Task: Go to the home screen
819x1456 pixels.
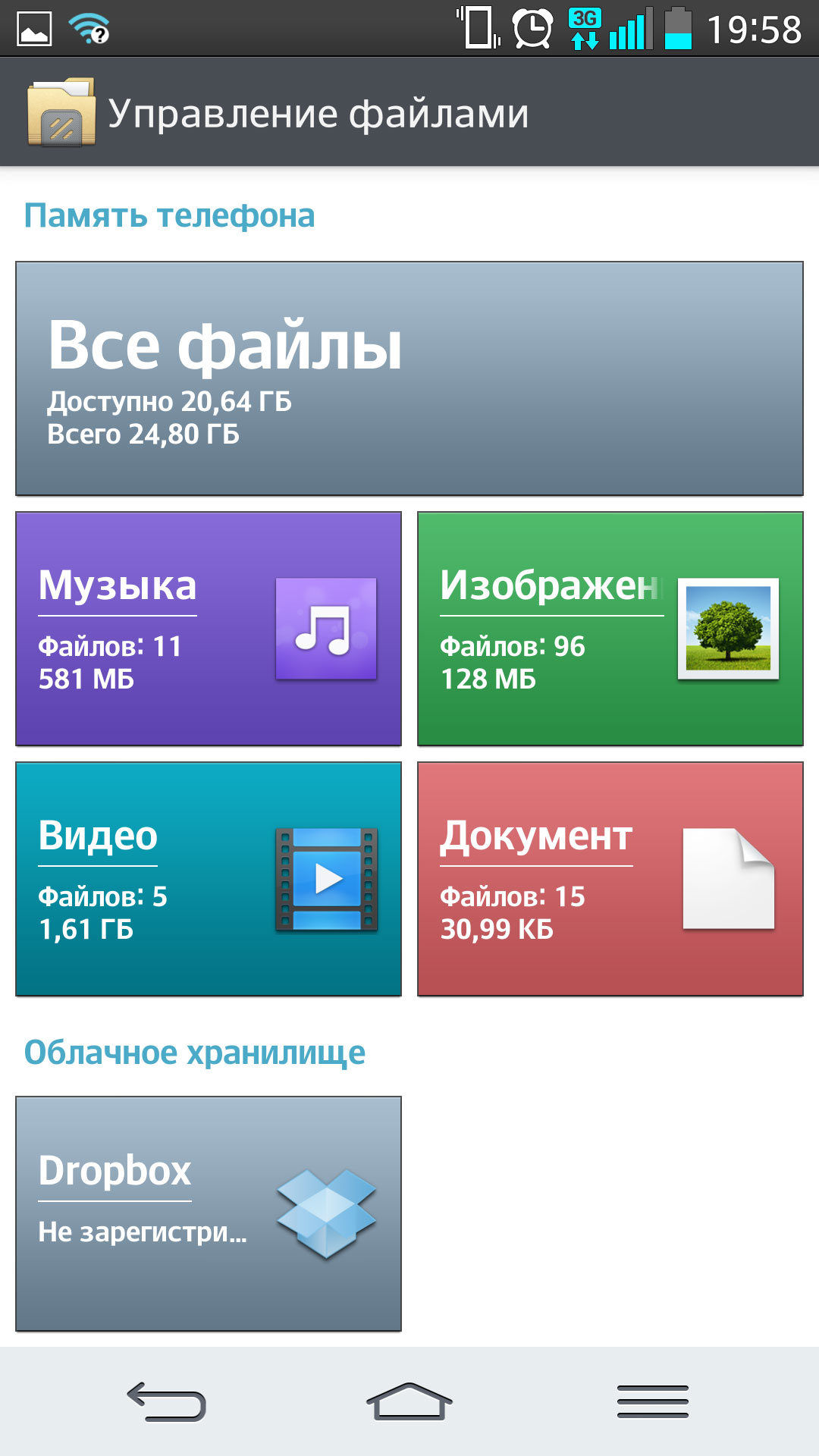Action: 409,1401
